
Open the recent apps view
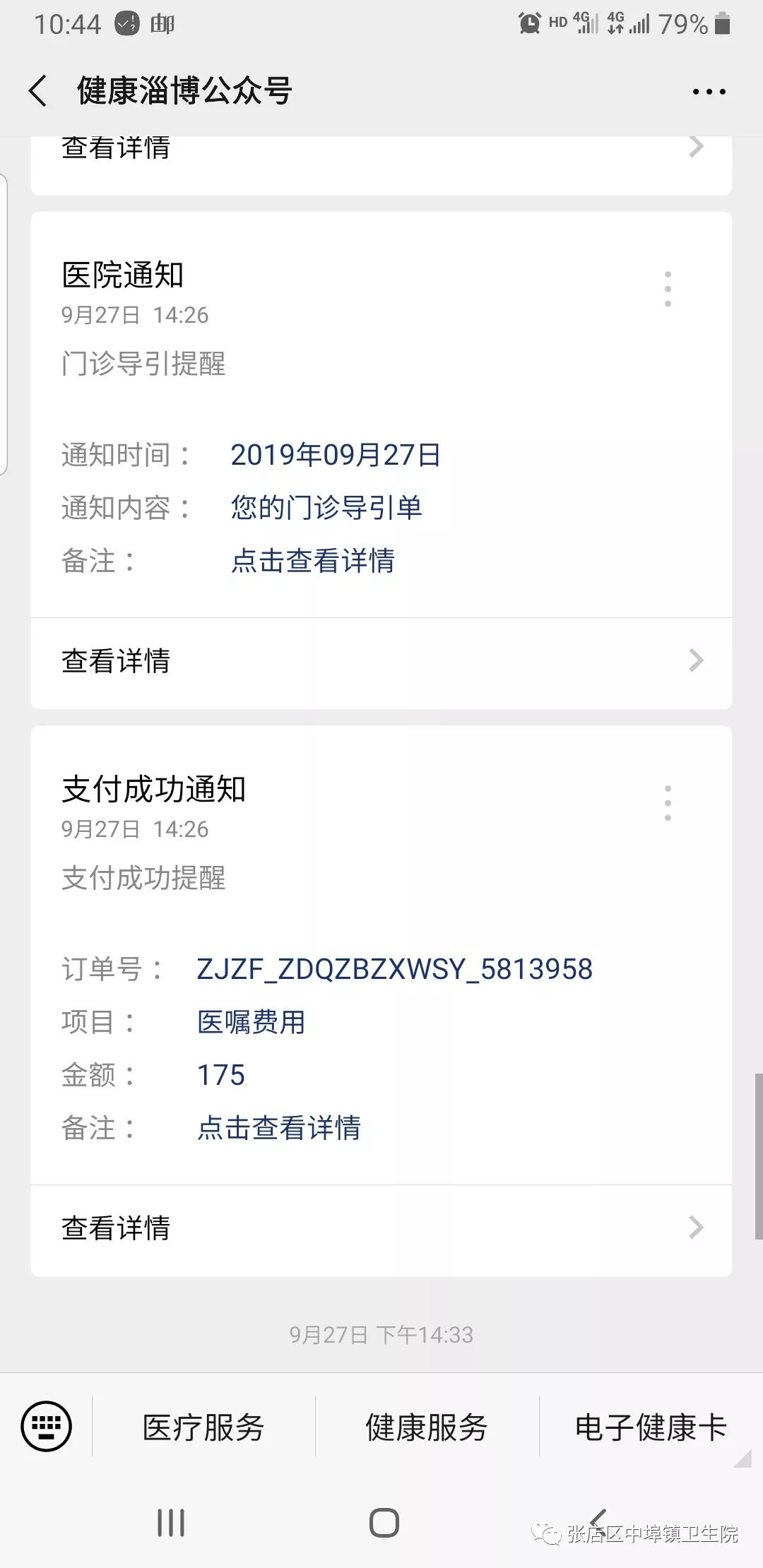click(x=170, y=1523)
